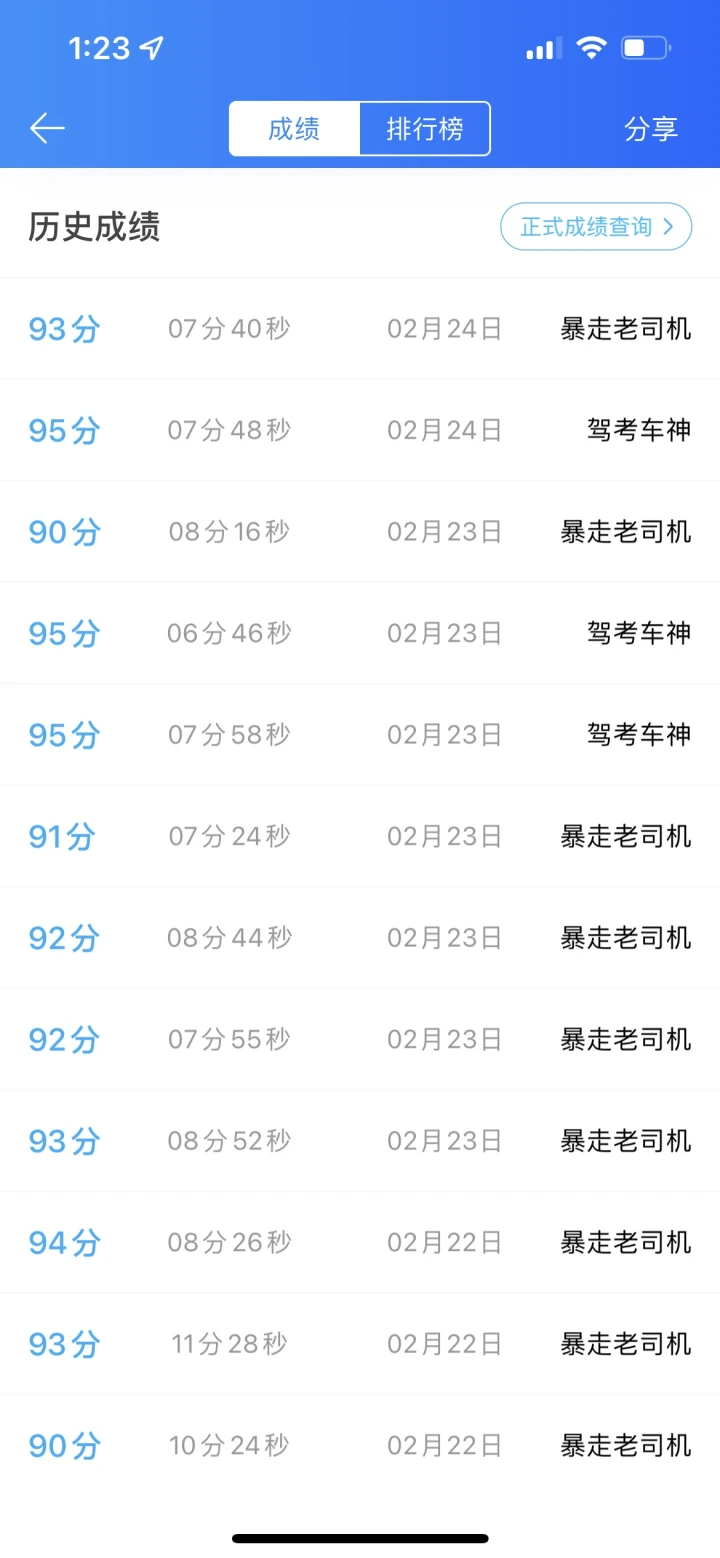Open the 95分 record timed 07分48秒
Screen dimensions: 720x1558
360,431
